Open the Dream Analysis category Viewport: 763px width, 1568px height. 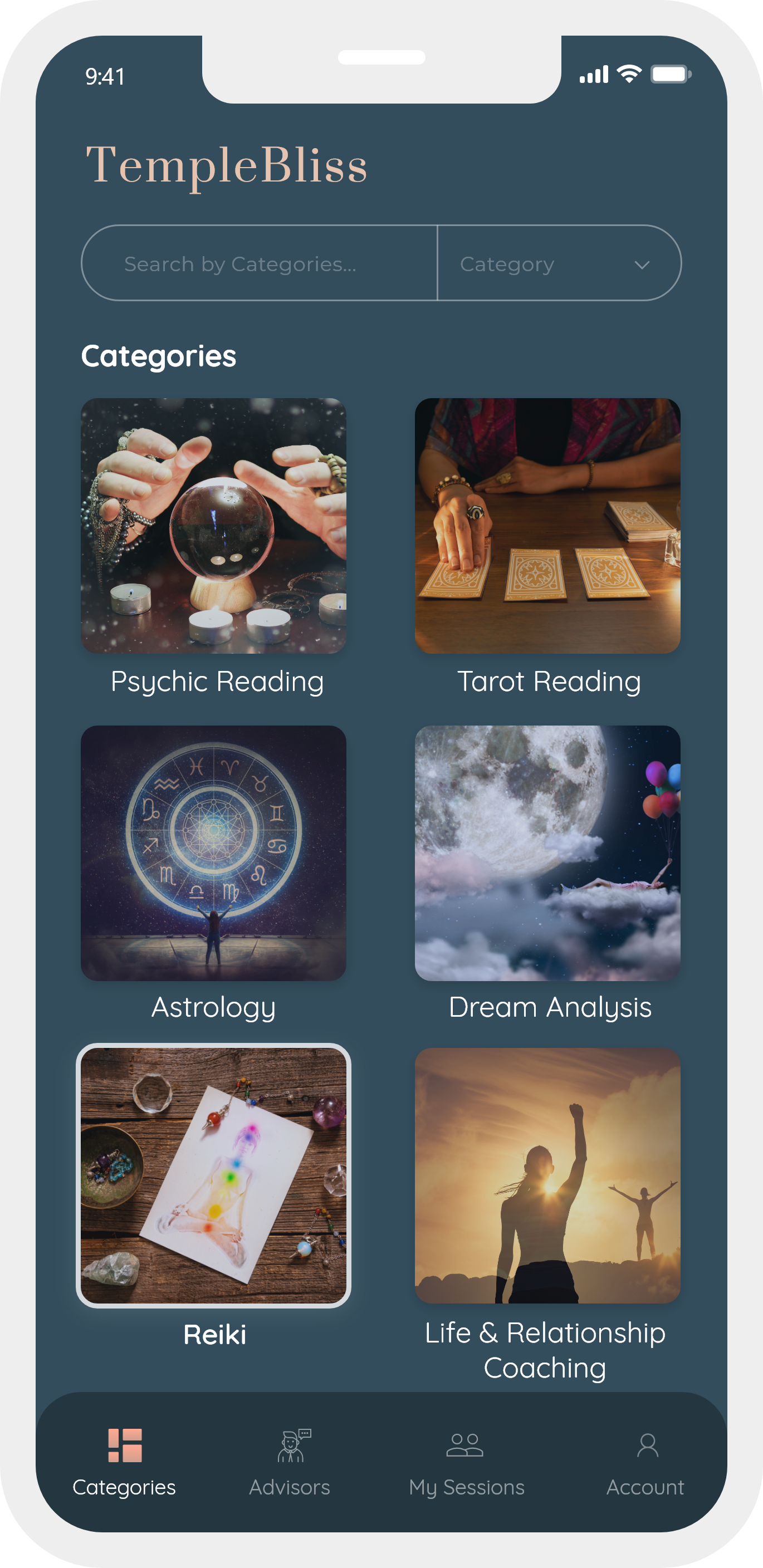547,853
